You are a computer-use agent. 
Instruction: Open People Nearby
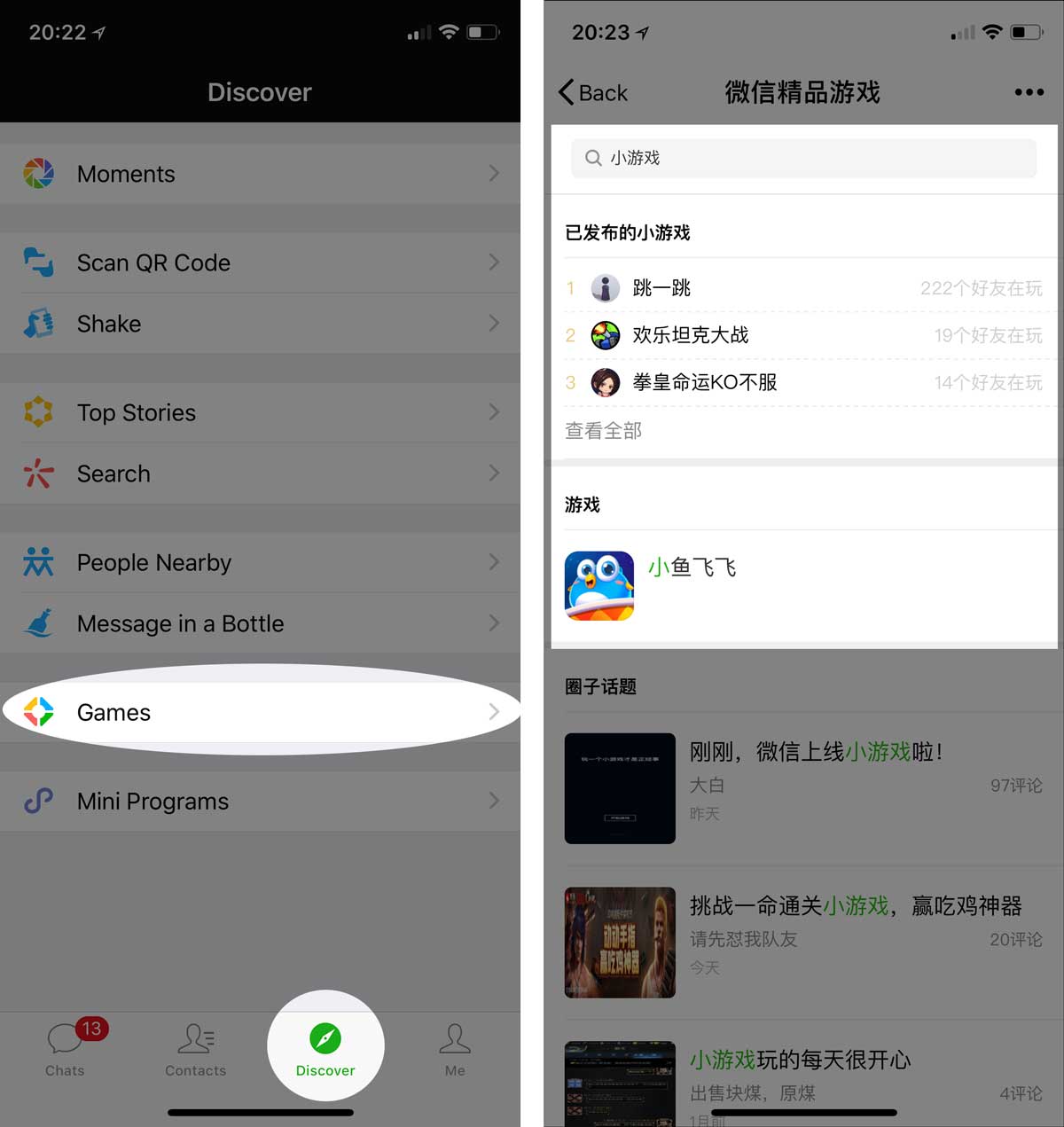[257, 562]
